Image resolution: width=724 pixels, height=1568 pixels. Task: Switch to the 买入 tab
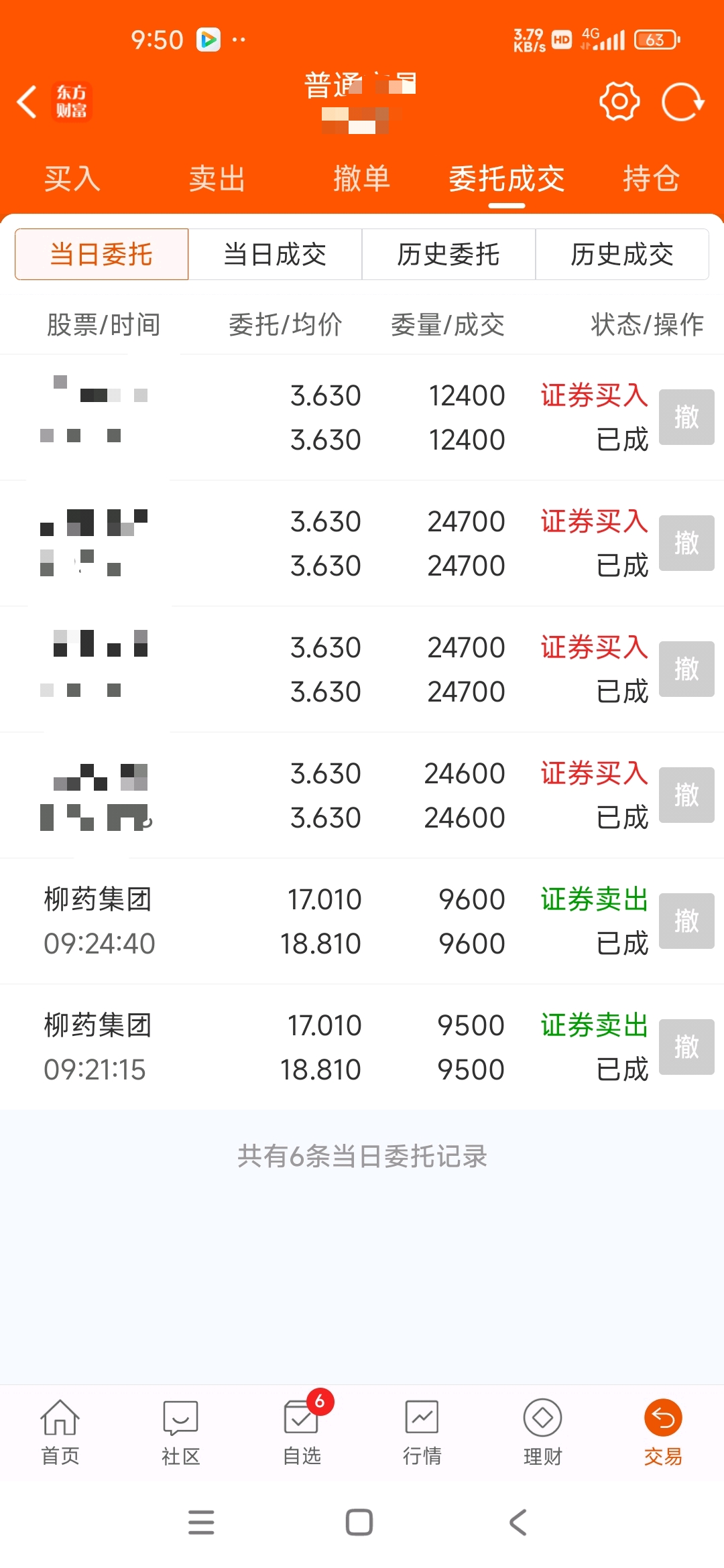(72, 179)
